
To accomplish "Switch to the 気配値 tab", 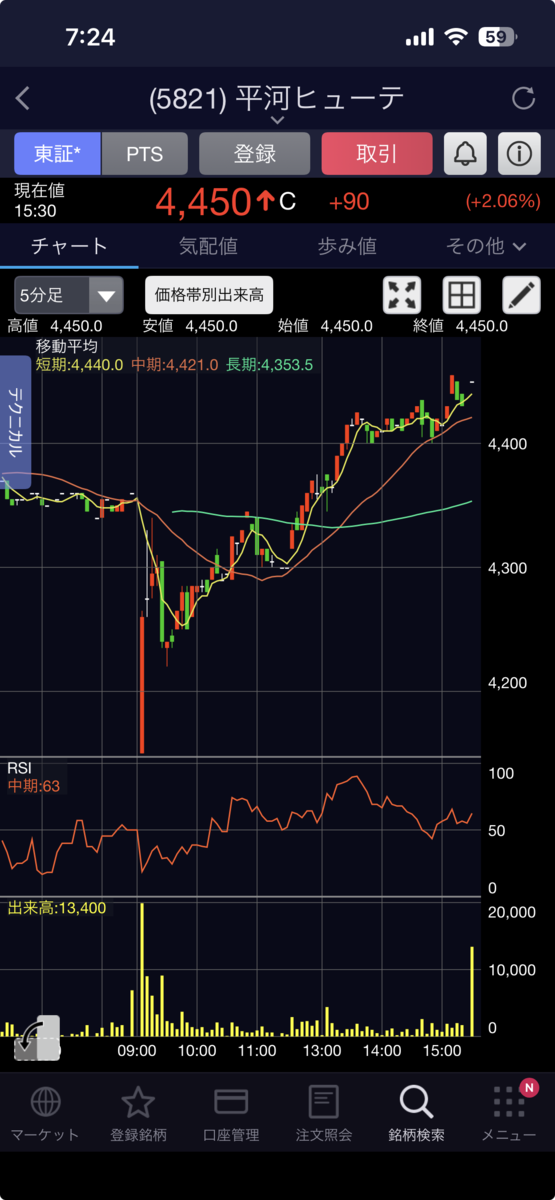I will [207, 246].
